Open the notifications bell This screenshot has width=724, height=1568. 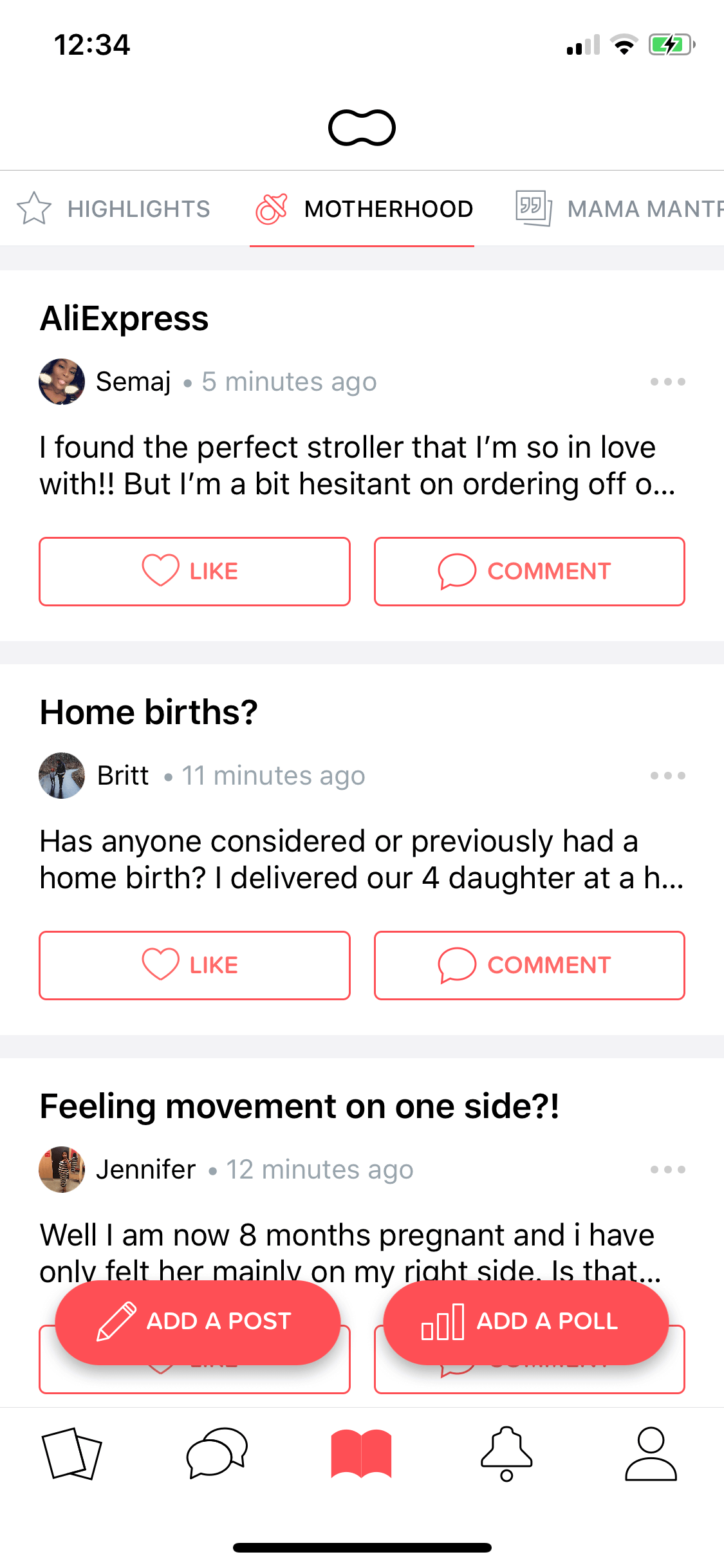tap(506, 1454)
